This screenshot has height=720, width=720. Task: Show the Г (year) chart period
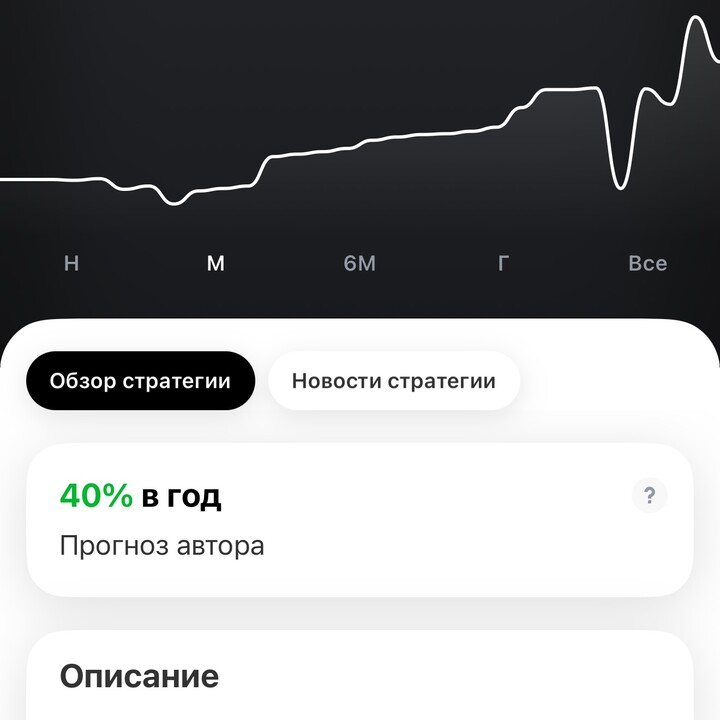click(503, 264)
